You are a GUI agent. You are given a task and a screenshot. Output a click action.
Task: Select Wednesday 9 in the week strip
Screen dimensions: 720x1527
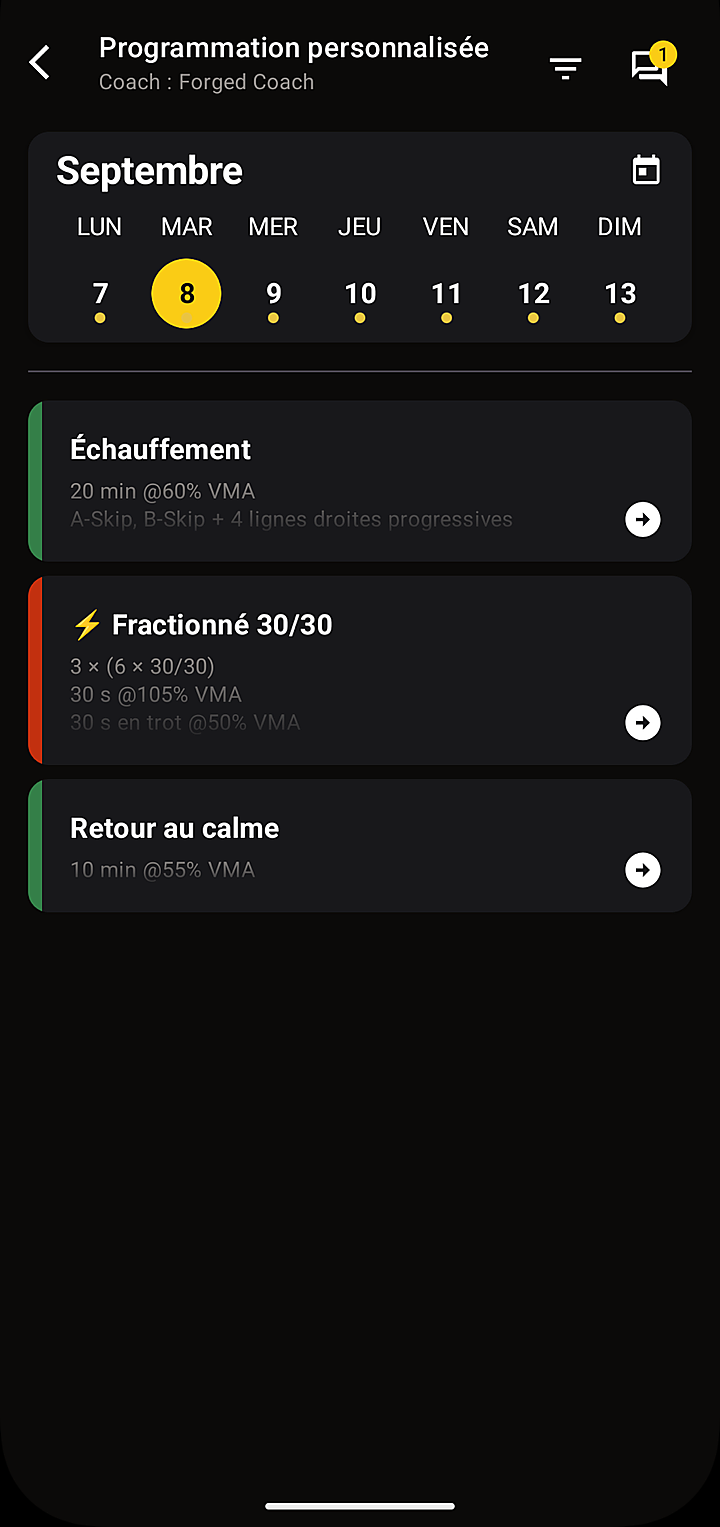(x=273, y=296)
